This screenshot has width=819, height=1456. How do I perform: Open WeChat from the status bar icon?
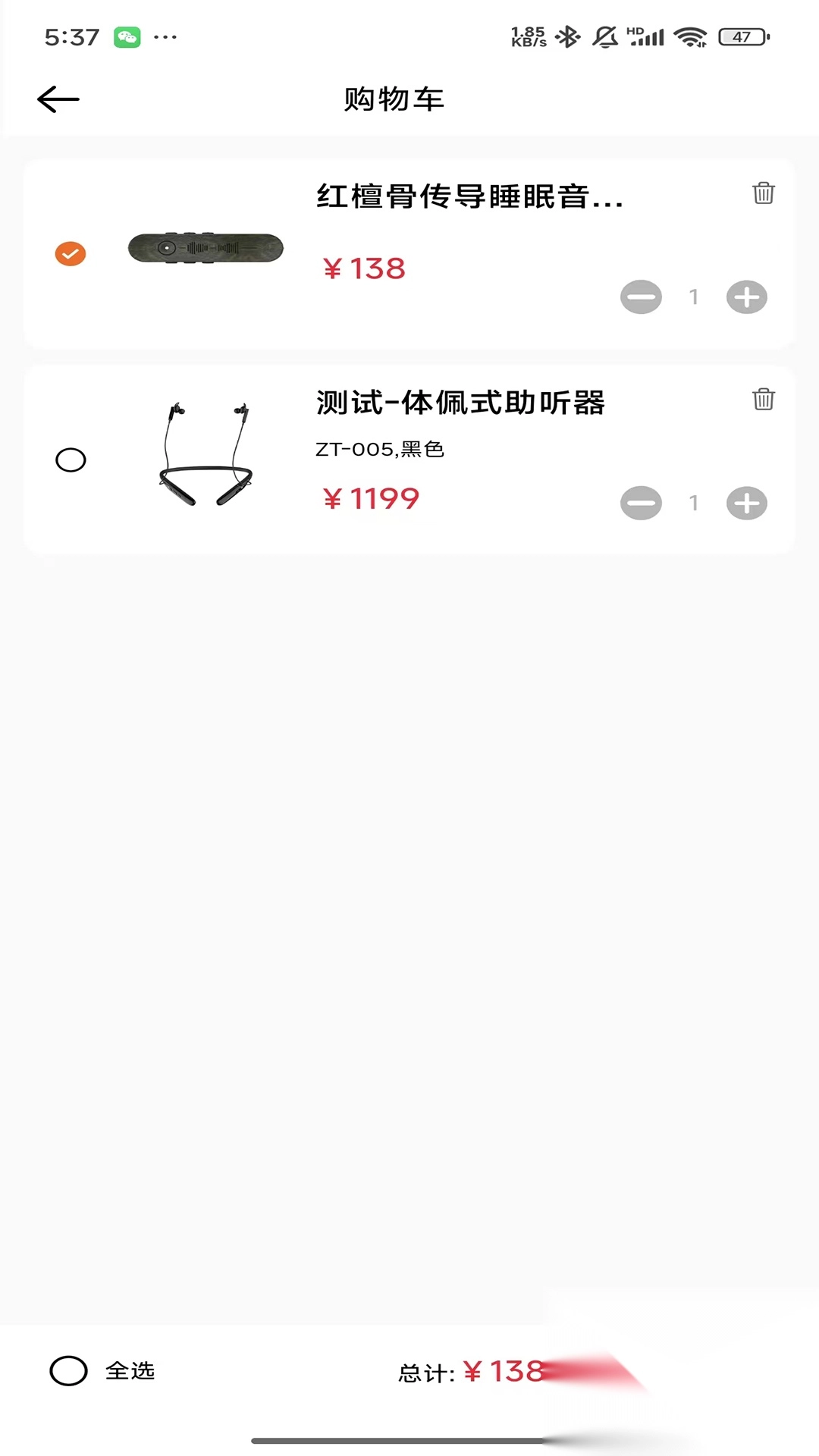(x=127, y=36)
